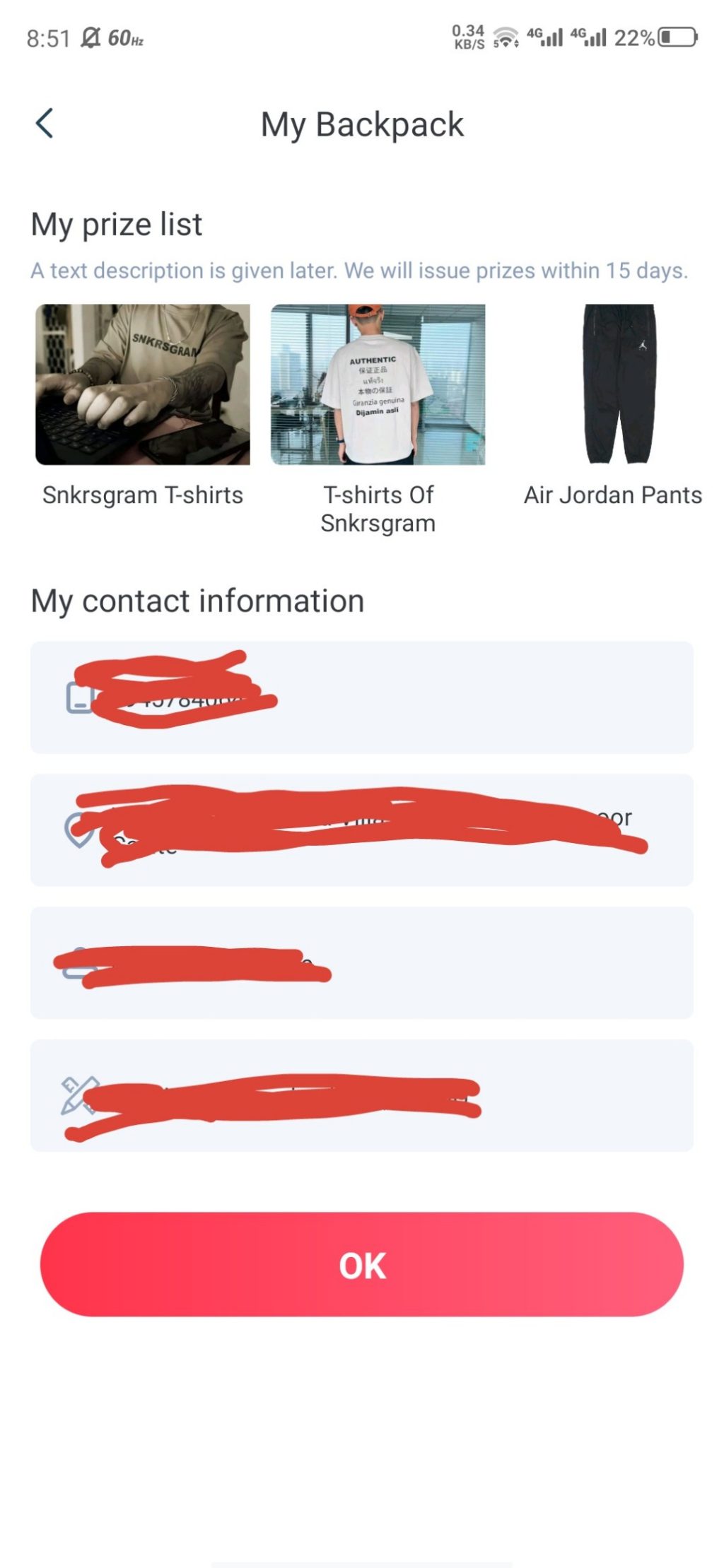
Task: Edit the field with pencil and ruler icon
Action: point(361,1095)
